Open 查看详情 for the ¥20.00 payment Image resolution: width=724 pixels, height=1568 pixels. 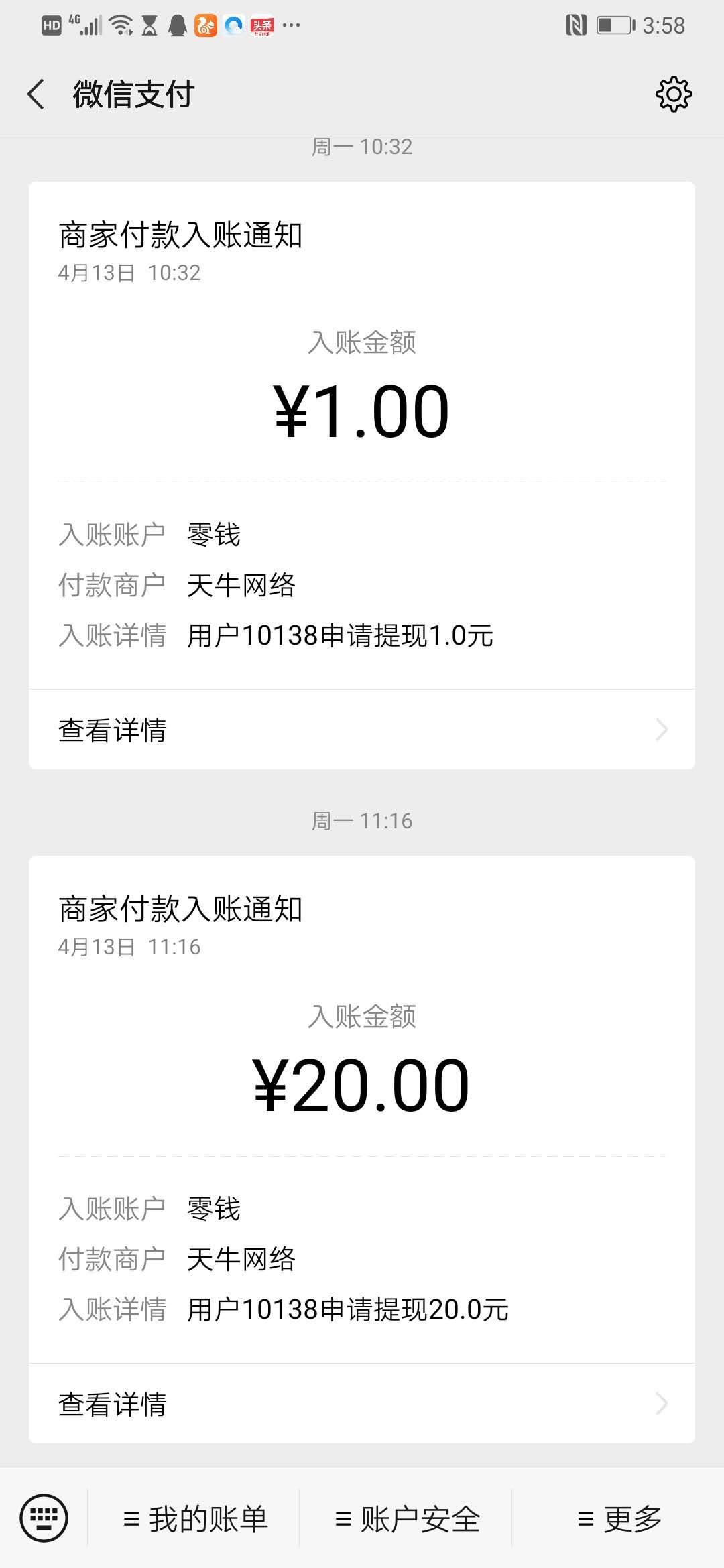[362, 1404]
